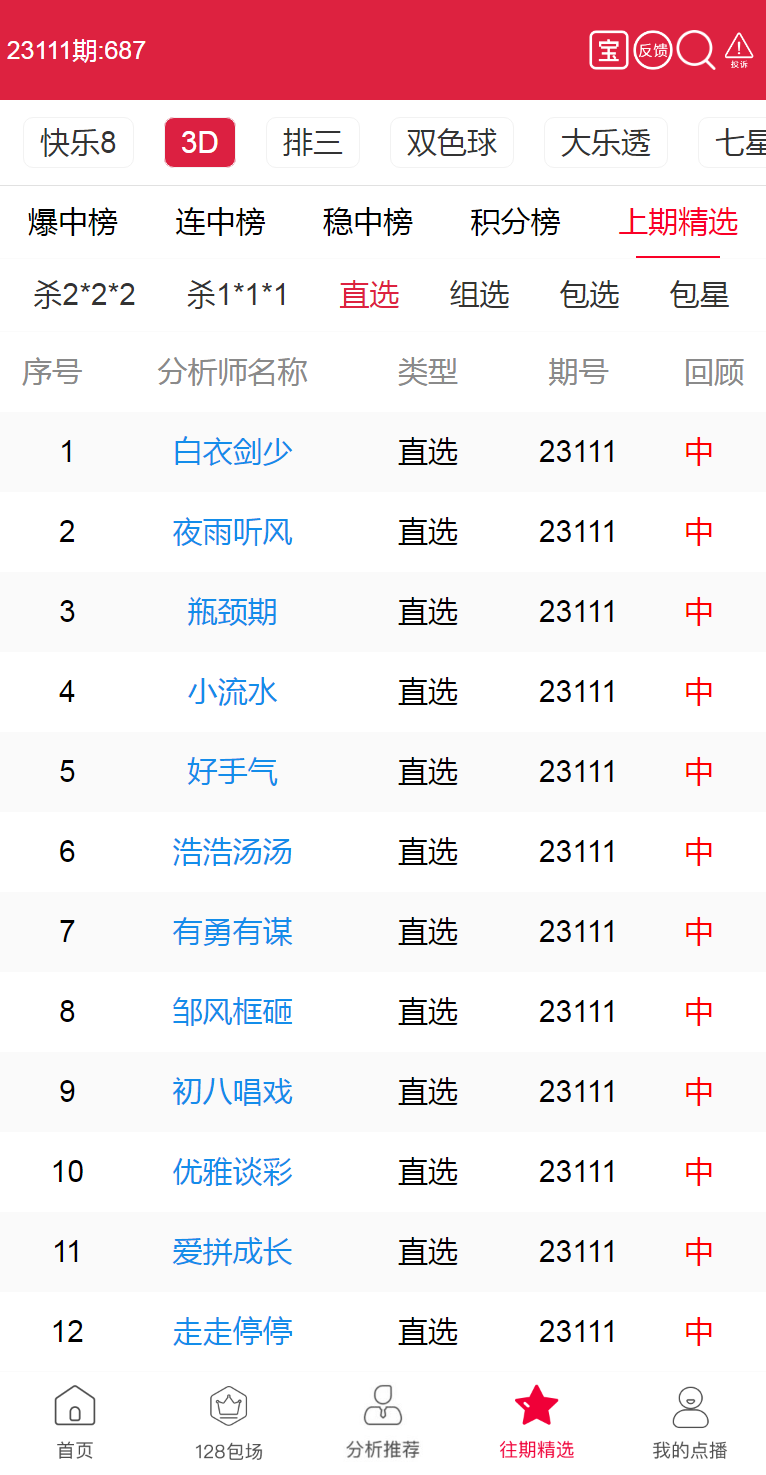This screenshot has width=766, height=1475.
Task: Switch to the 连中榜 ranking tab
Action: pyautogui.click(x=220, y=222)
